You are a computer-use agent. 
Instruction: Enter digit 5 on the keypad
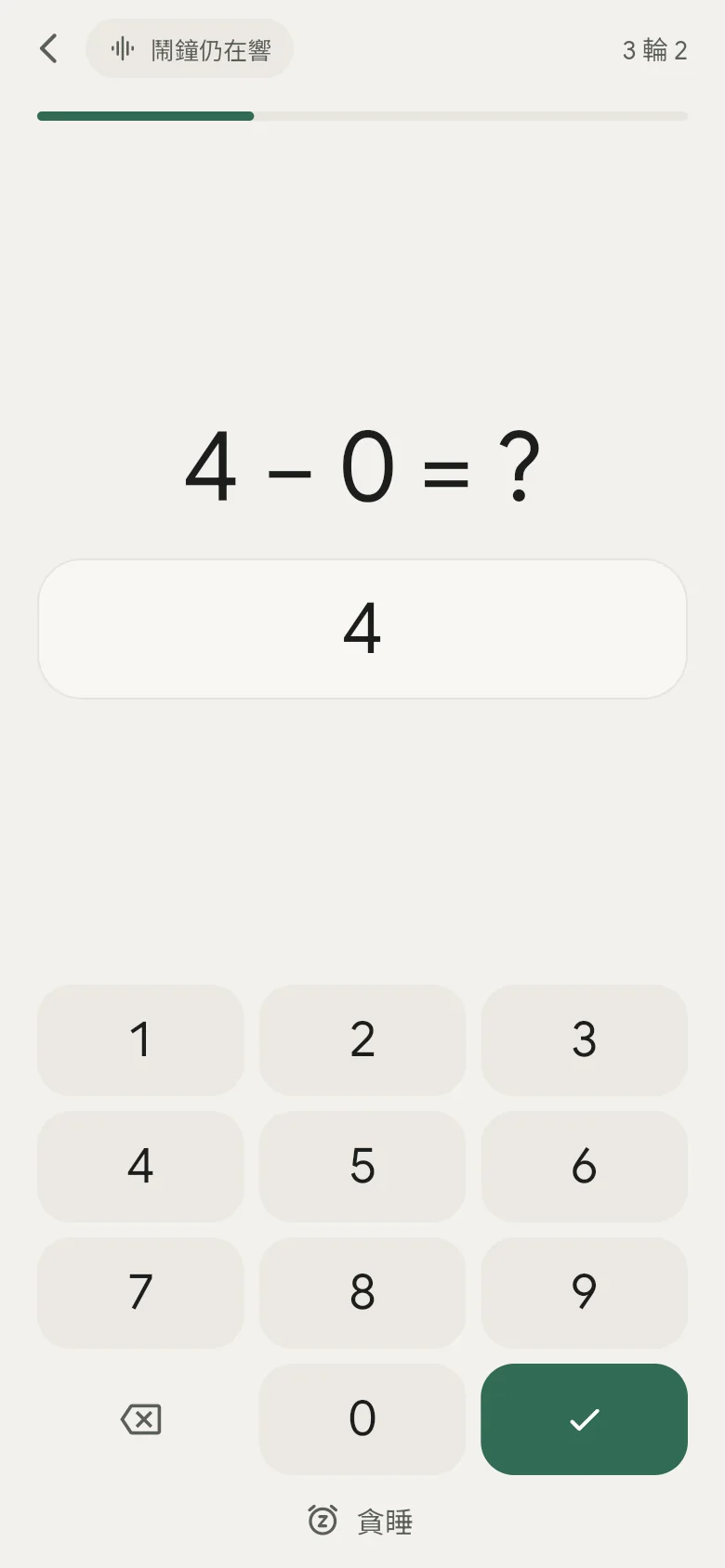pos(362,1166)
